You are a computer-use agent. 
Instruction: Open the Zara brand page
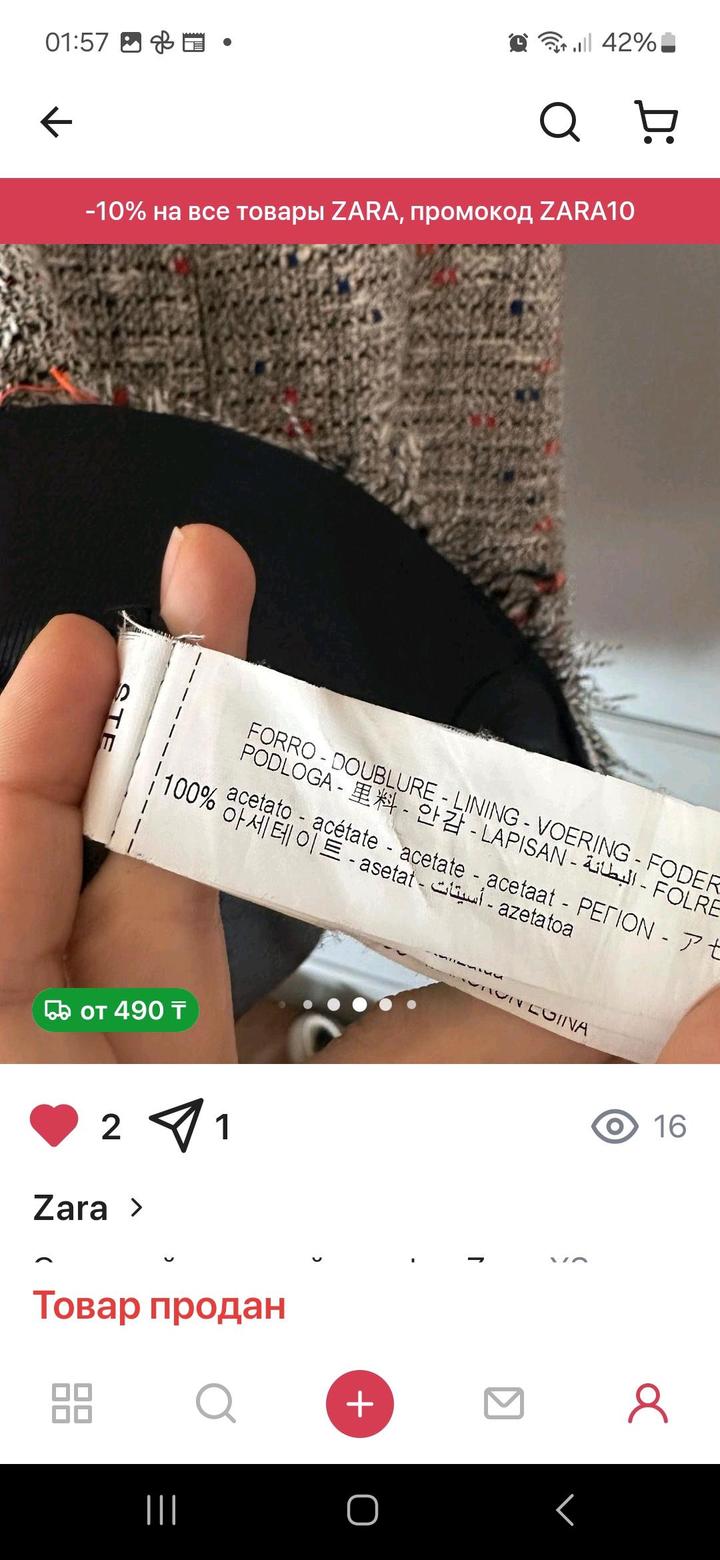click(x=88, y=1208)
